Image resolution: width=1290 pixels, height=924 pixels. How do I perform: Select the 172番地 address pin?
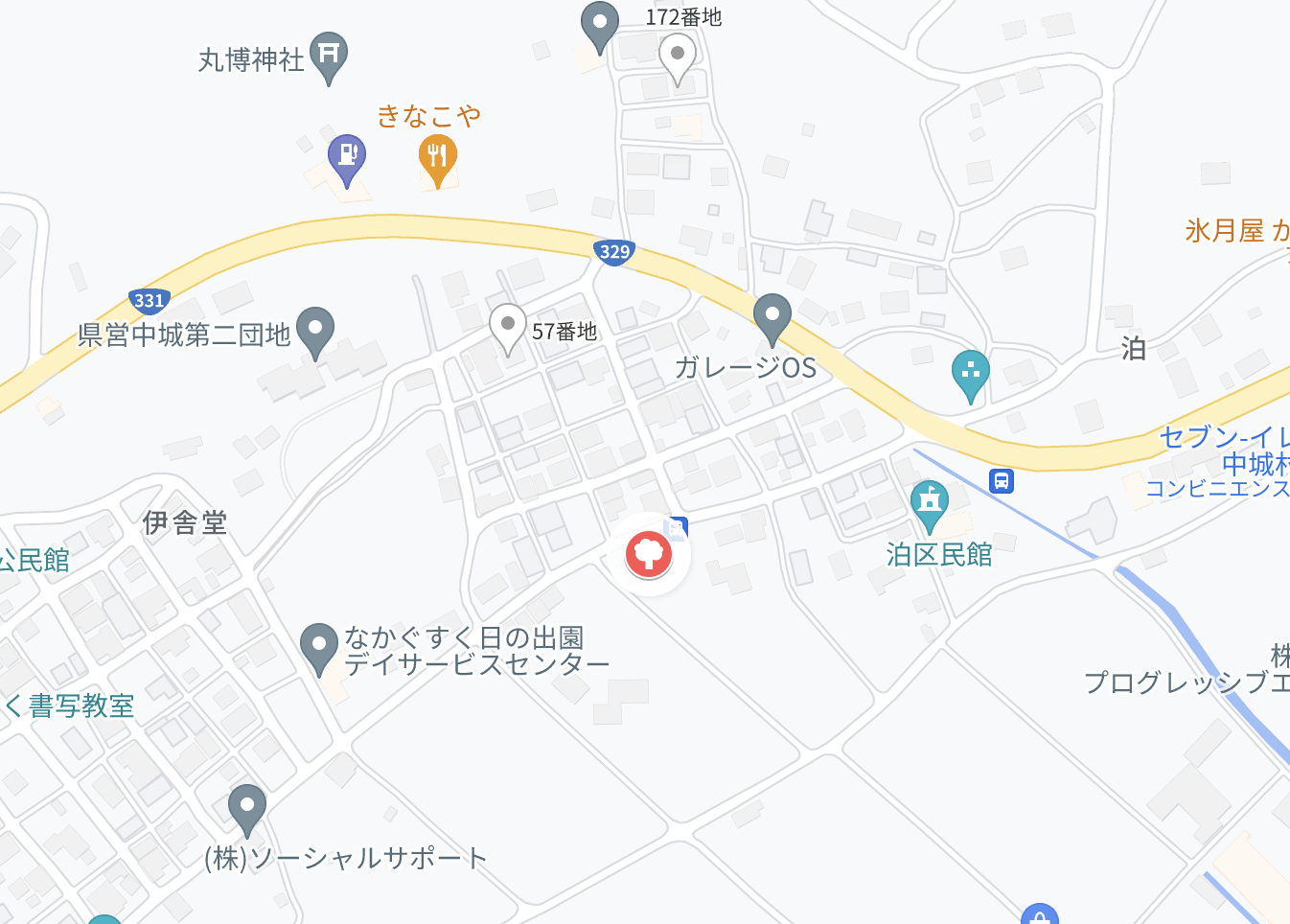coord(678,55)
